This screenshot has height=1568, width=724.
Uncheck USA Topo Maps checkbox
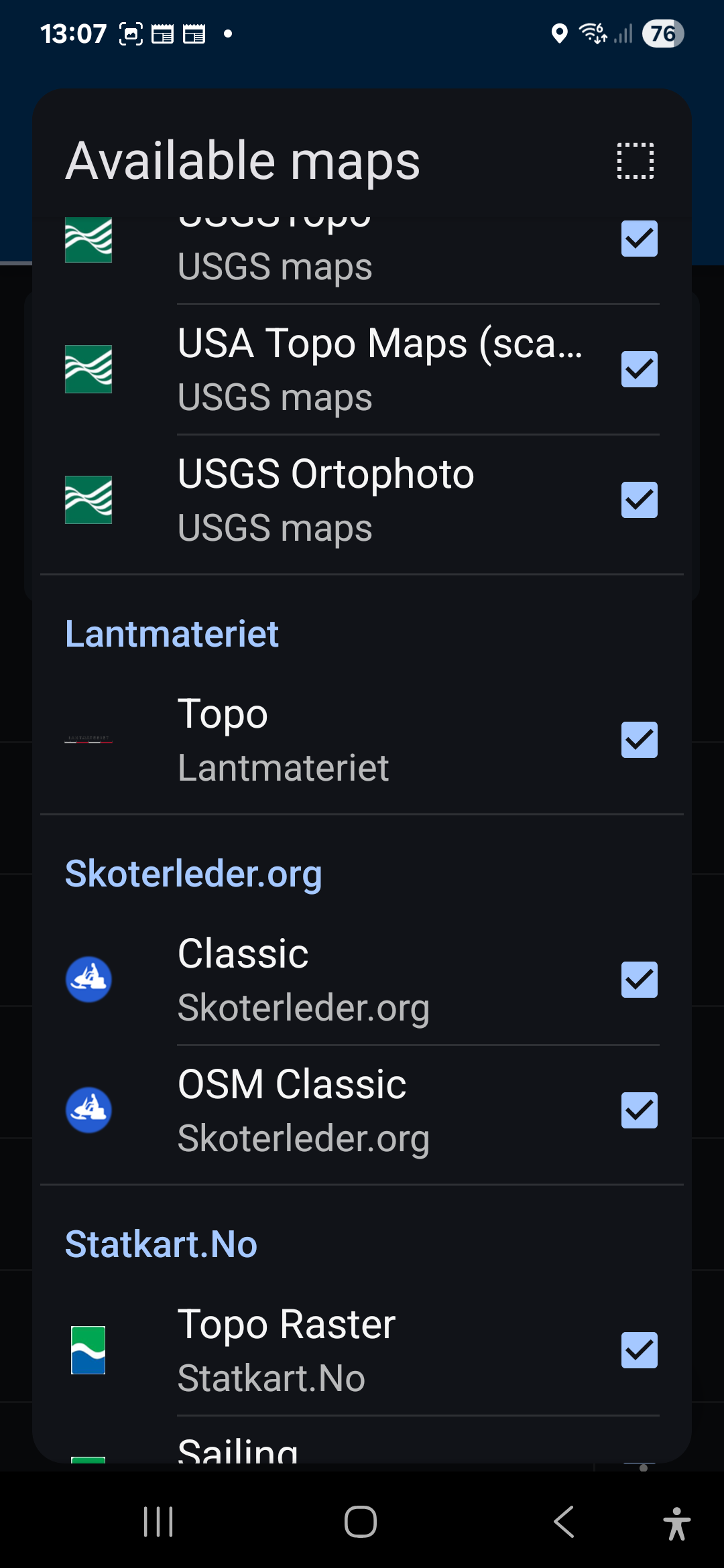pyautogui.click(x=639, y=369)
